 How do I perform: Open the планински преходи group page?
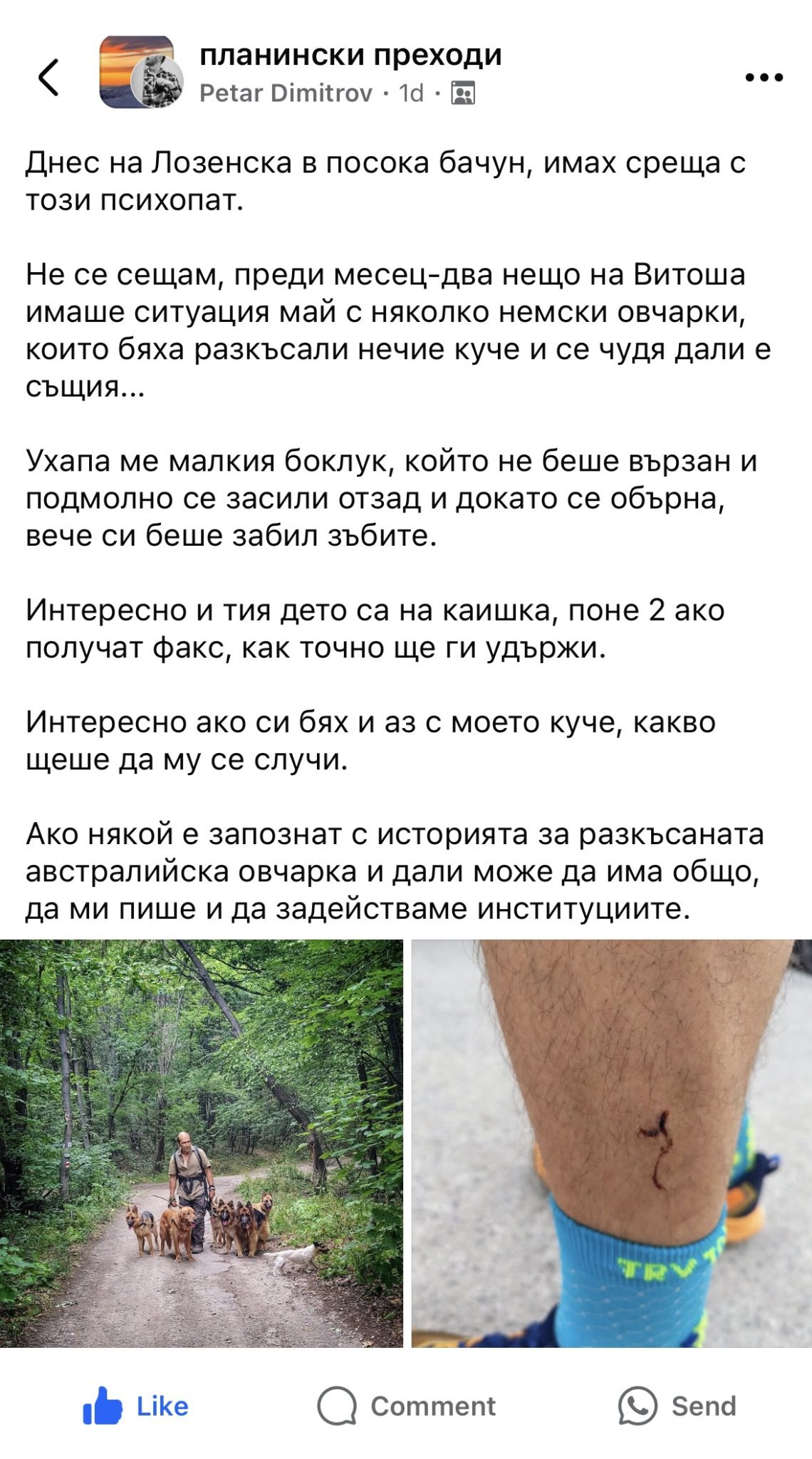tap(350, 55)
